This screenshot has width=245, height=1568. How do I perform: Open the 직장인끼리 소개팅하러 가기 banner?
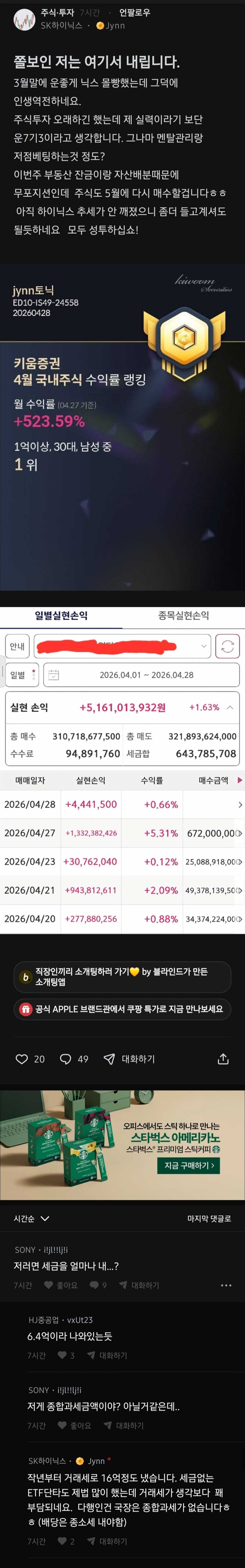point(122,977)
